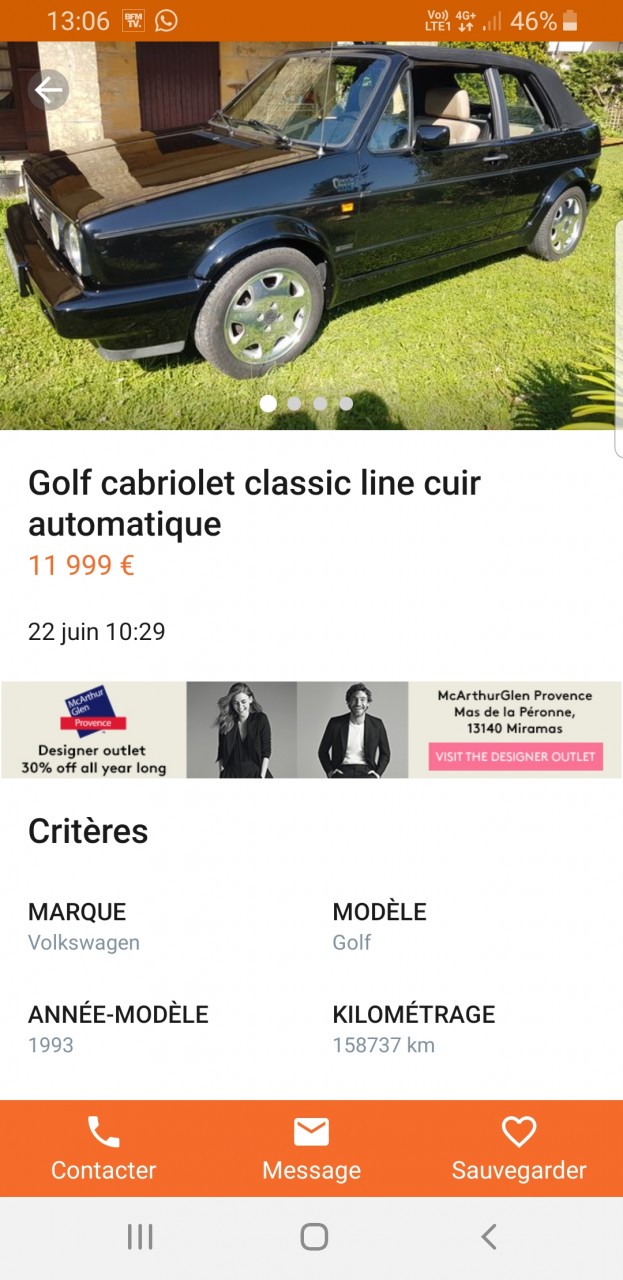
Task: Save the listing with Sauvegarder
Action: (x=518, y=1149)
